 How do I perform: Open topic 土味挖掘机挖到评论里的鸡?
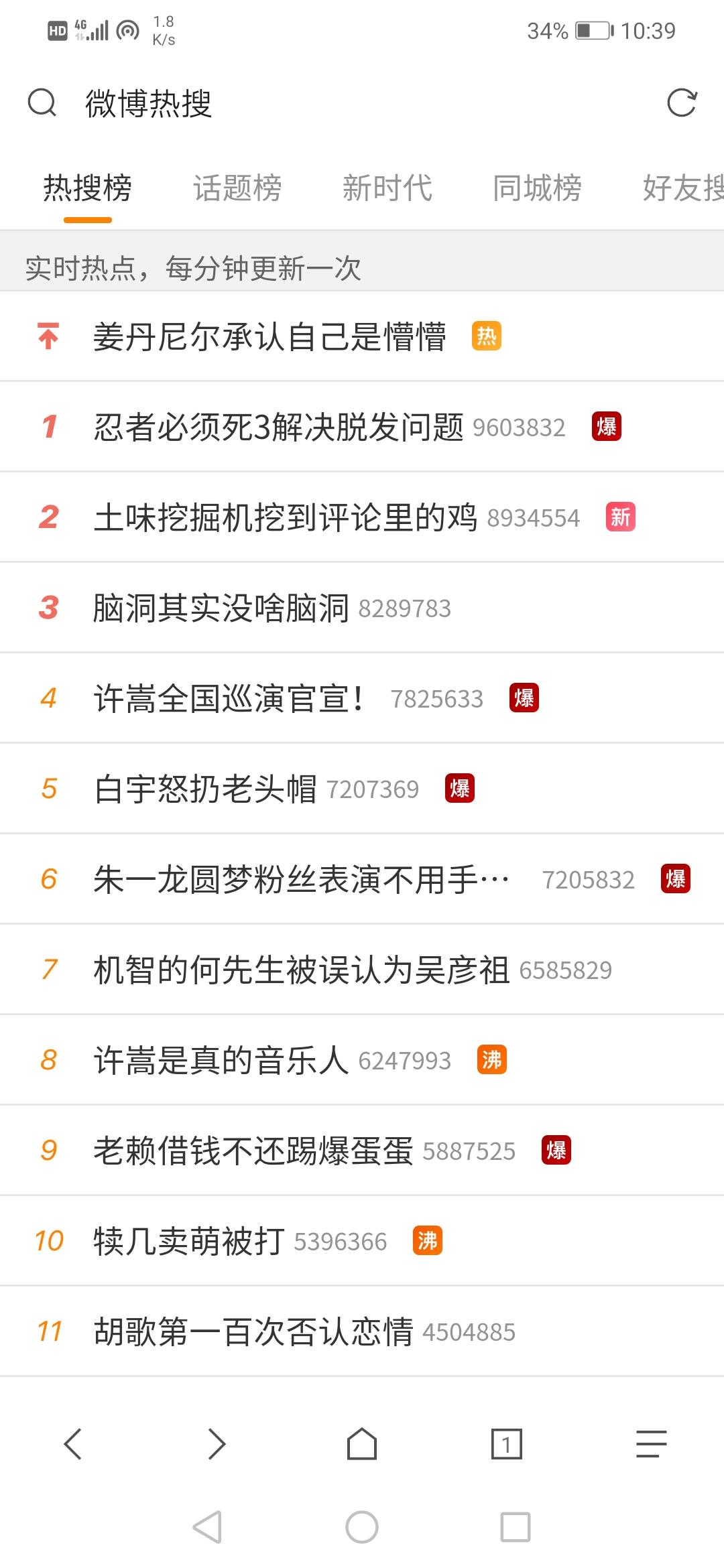[x=285, y=517]
